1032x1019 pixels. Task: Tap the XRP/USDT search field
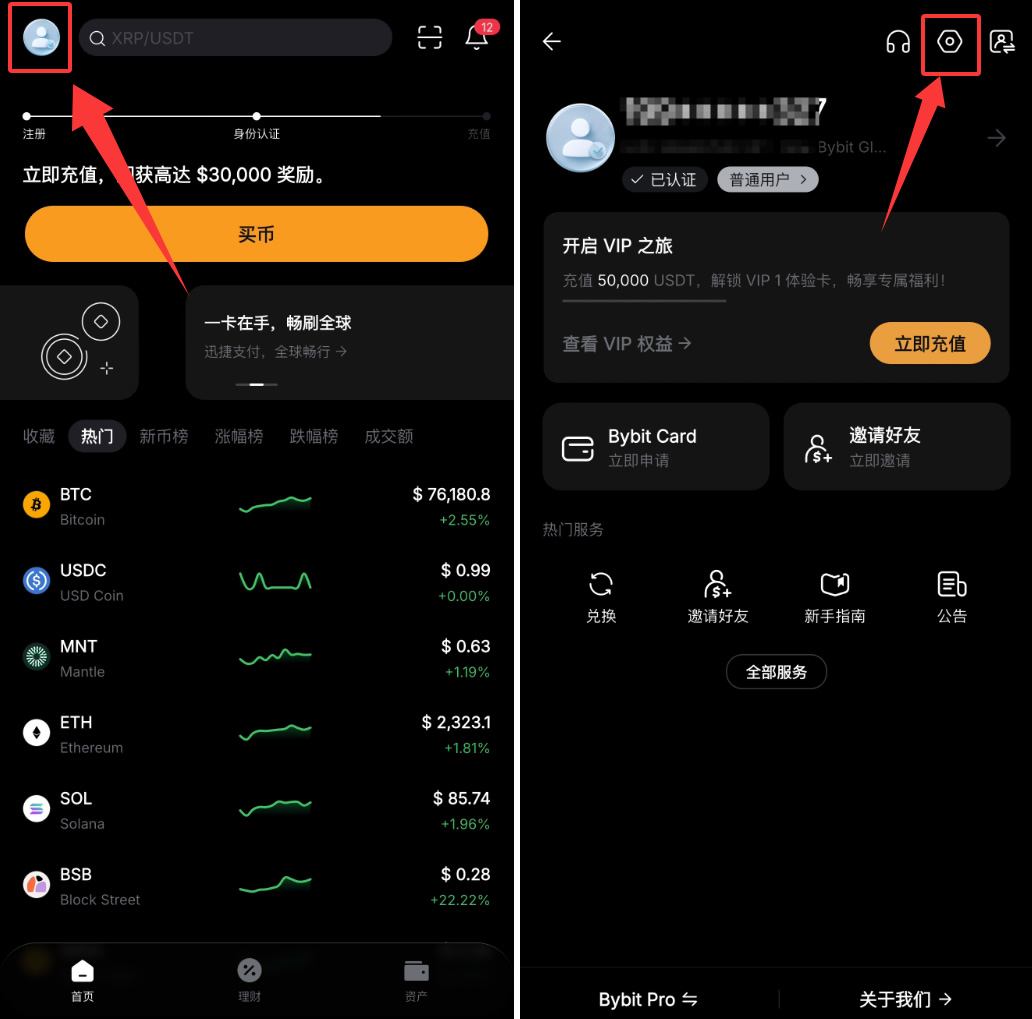point(235,38)
